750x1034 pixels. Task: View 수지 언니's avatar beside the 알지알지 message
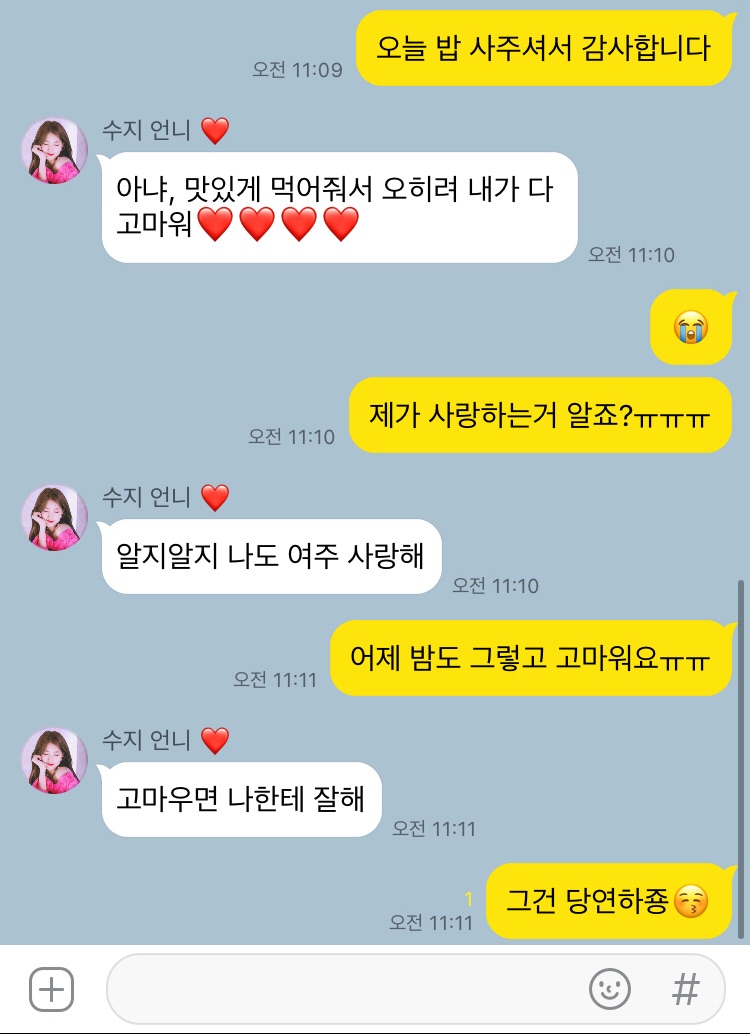(x=56, y=518)
